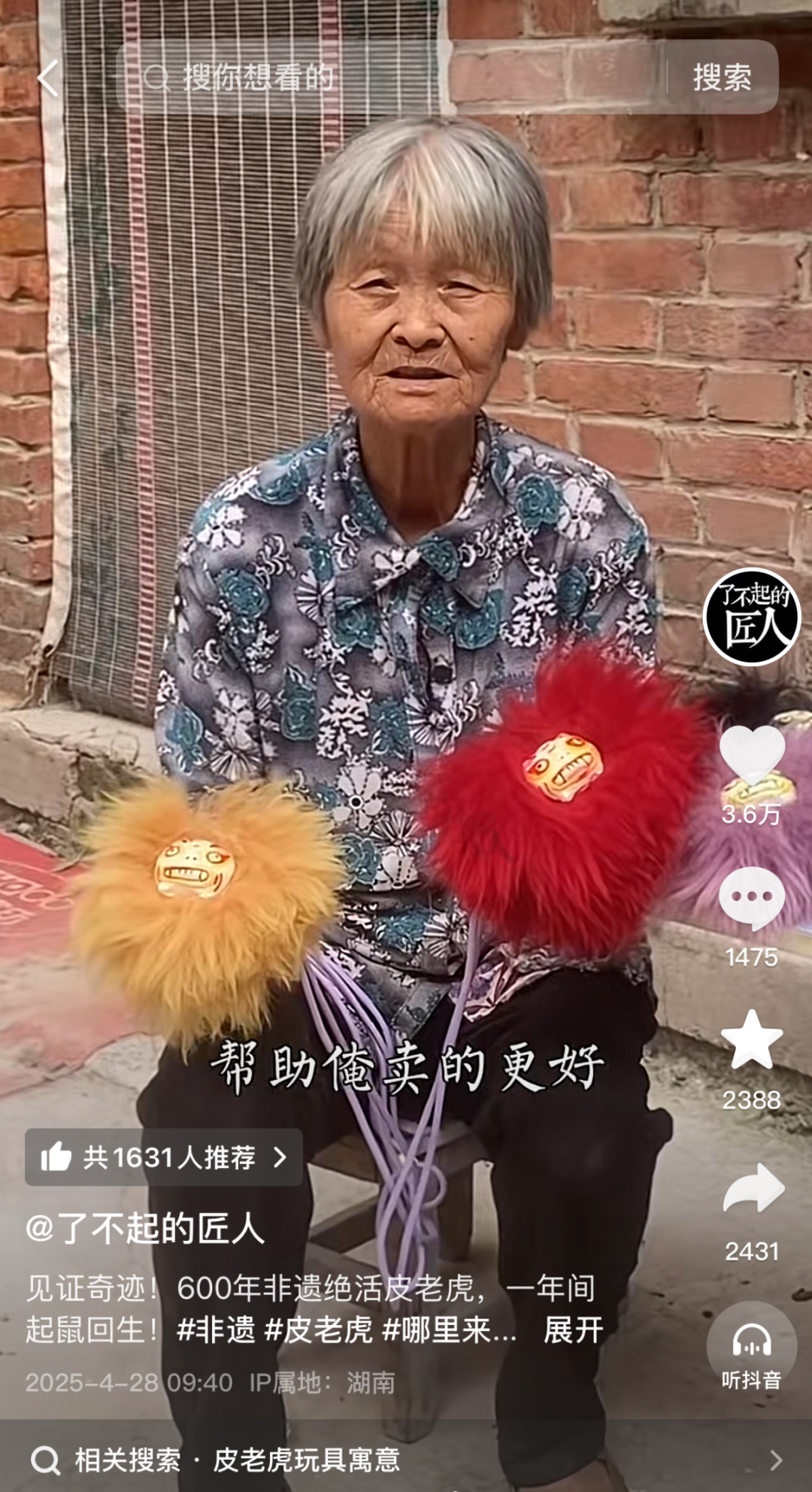
Task: Tap the 搜索 button
Action: 722,77
